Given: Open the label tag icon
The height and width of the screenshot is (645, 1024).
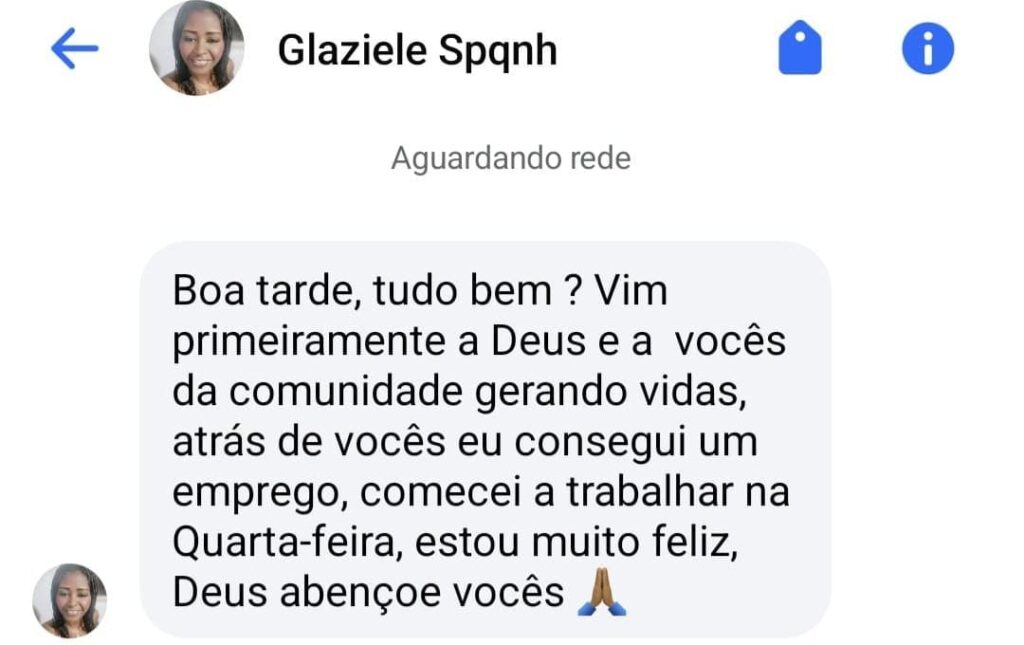Looking at the screenshot, I should tap(800, 49).
